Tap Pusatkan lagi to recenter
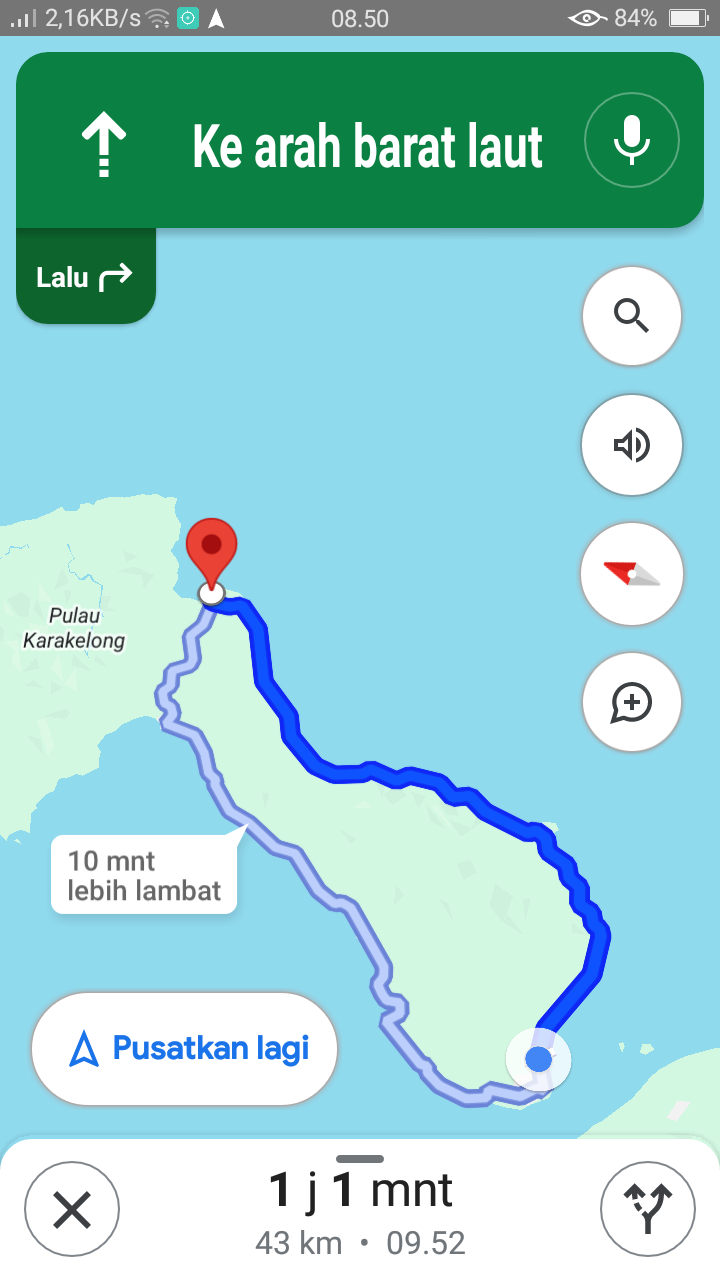720x1280 pixels. tap(185, 1049)
